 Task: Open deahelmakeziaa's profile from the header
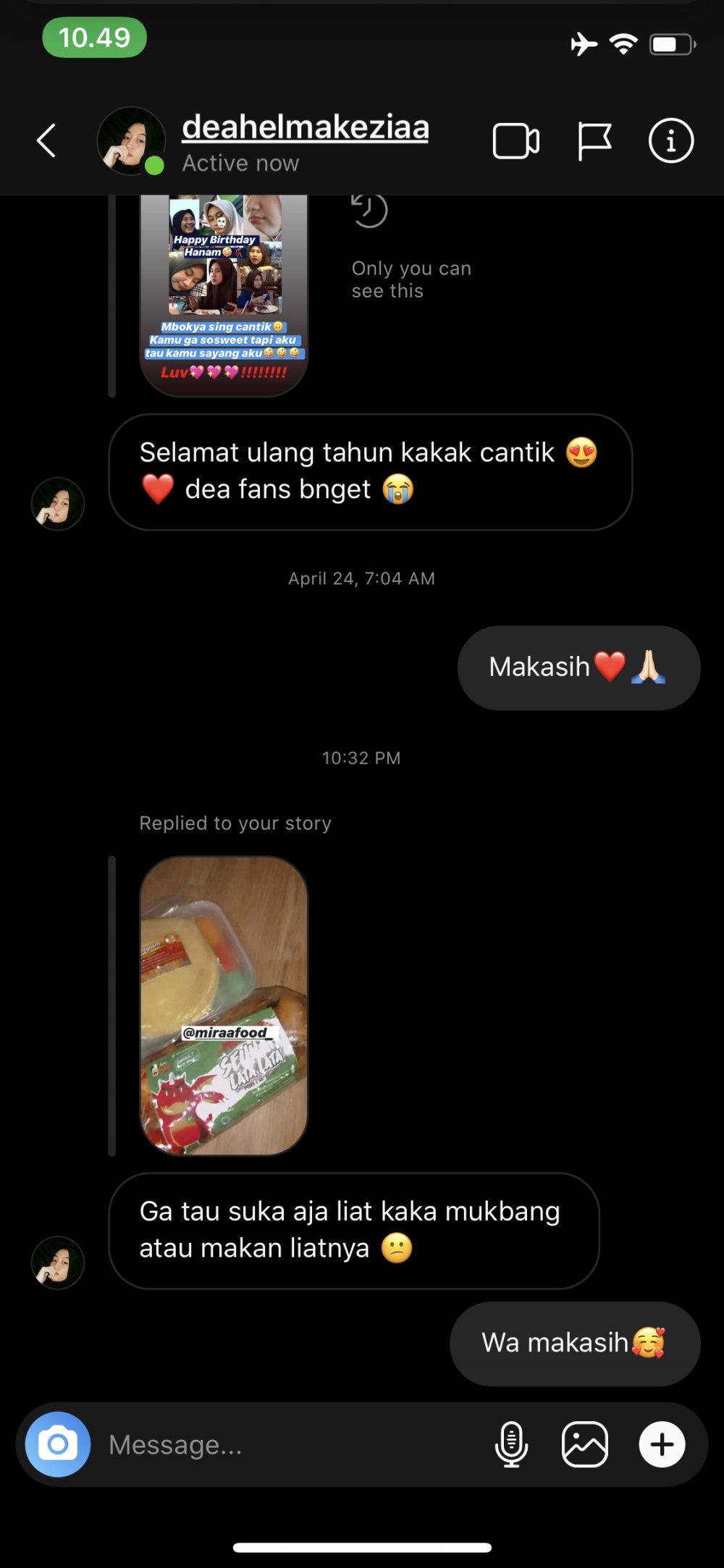pyautogui.click(x=305, y=128)
